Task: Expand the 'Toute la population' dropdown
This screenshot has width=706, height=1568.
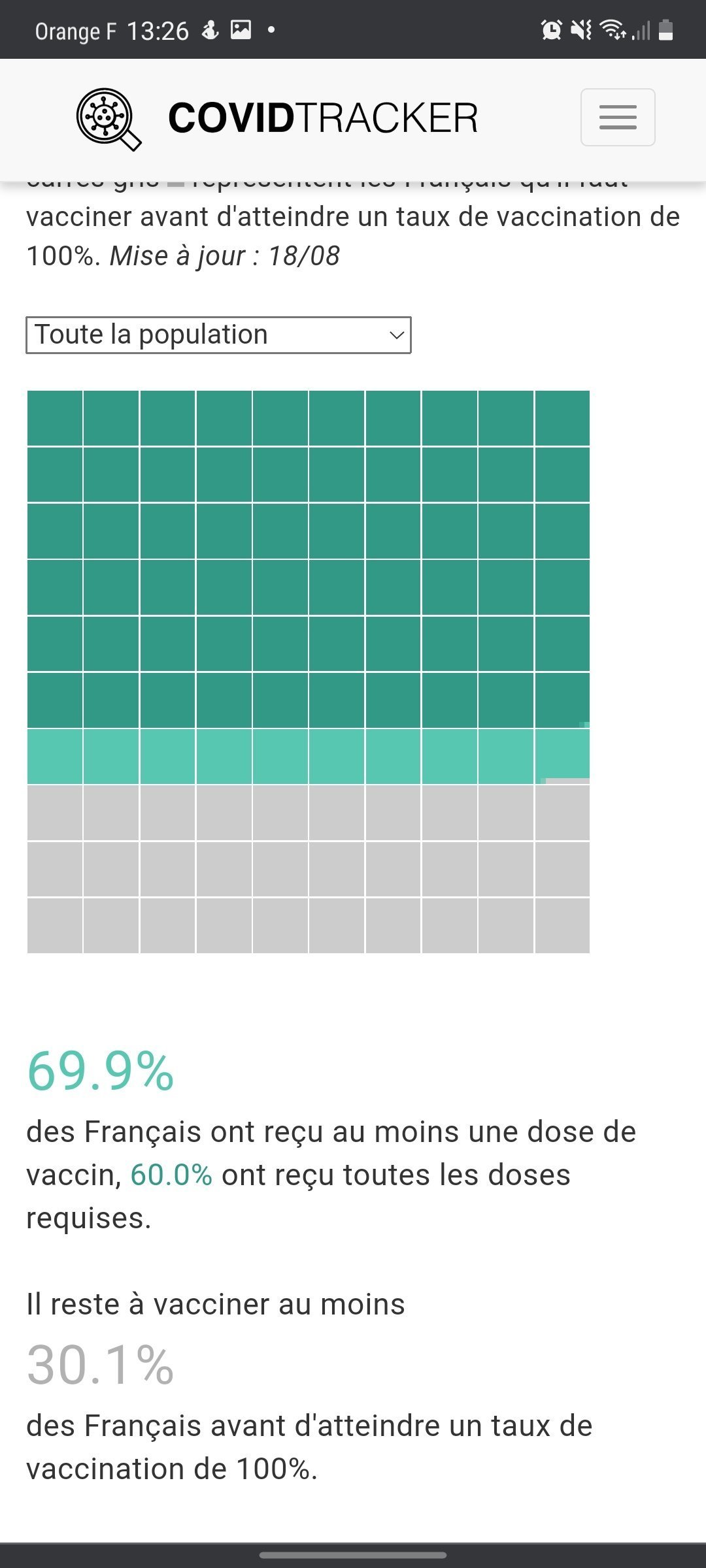Action: click(x=218, y=335)
